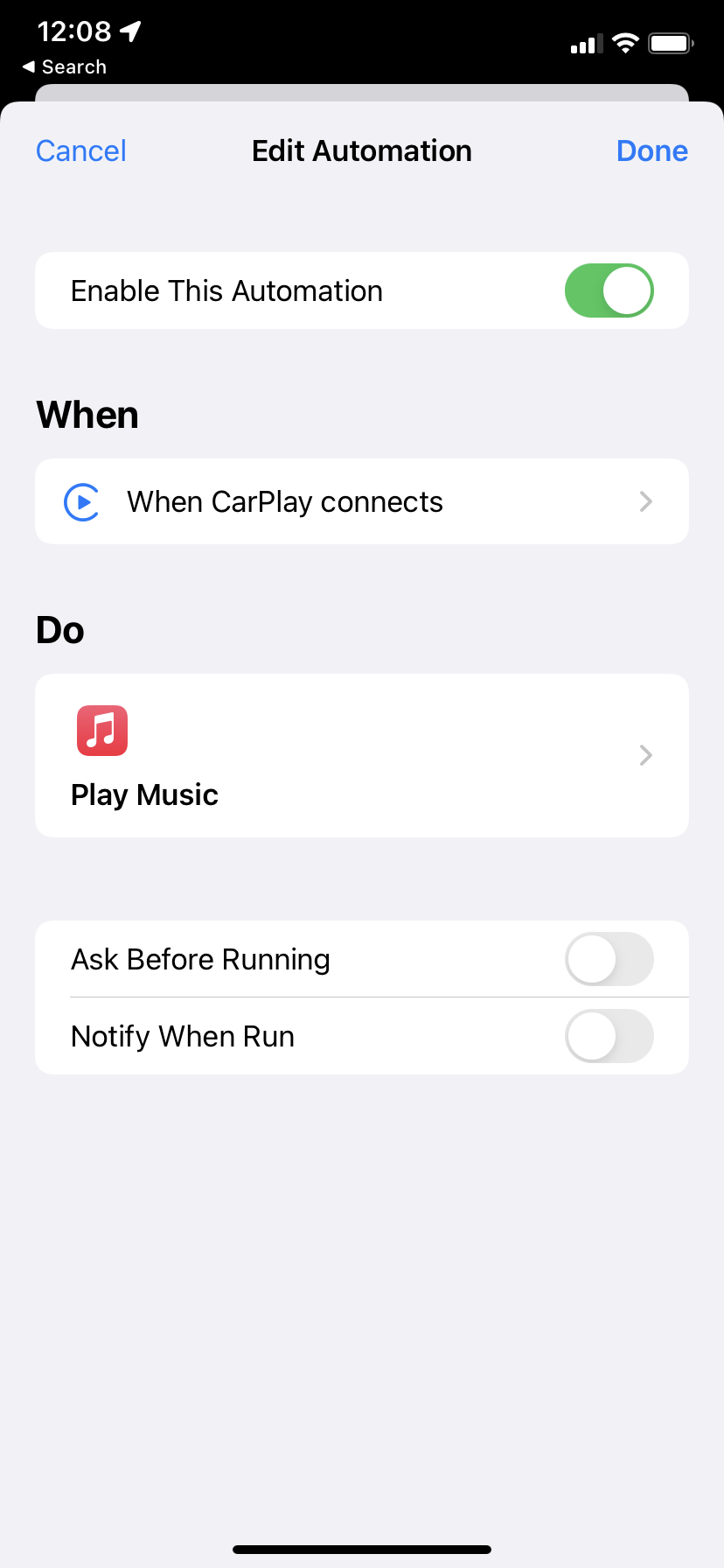Select the Edit Automation title
Viewport: 724px width, 1568px height.
pos(362,150)
